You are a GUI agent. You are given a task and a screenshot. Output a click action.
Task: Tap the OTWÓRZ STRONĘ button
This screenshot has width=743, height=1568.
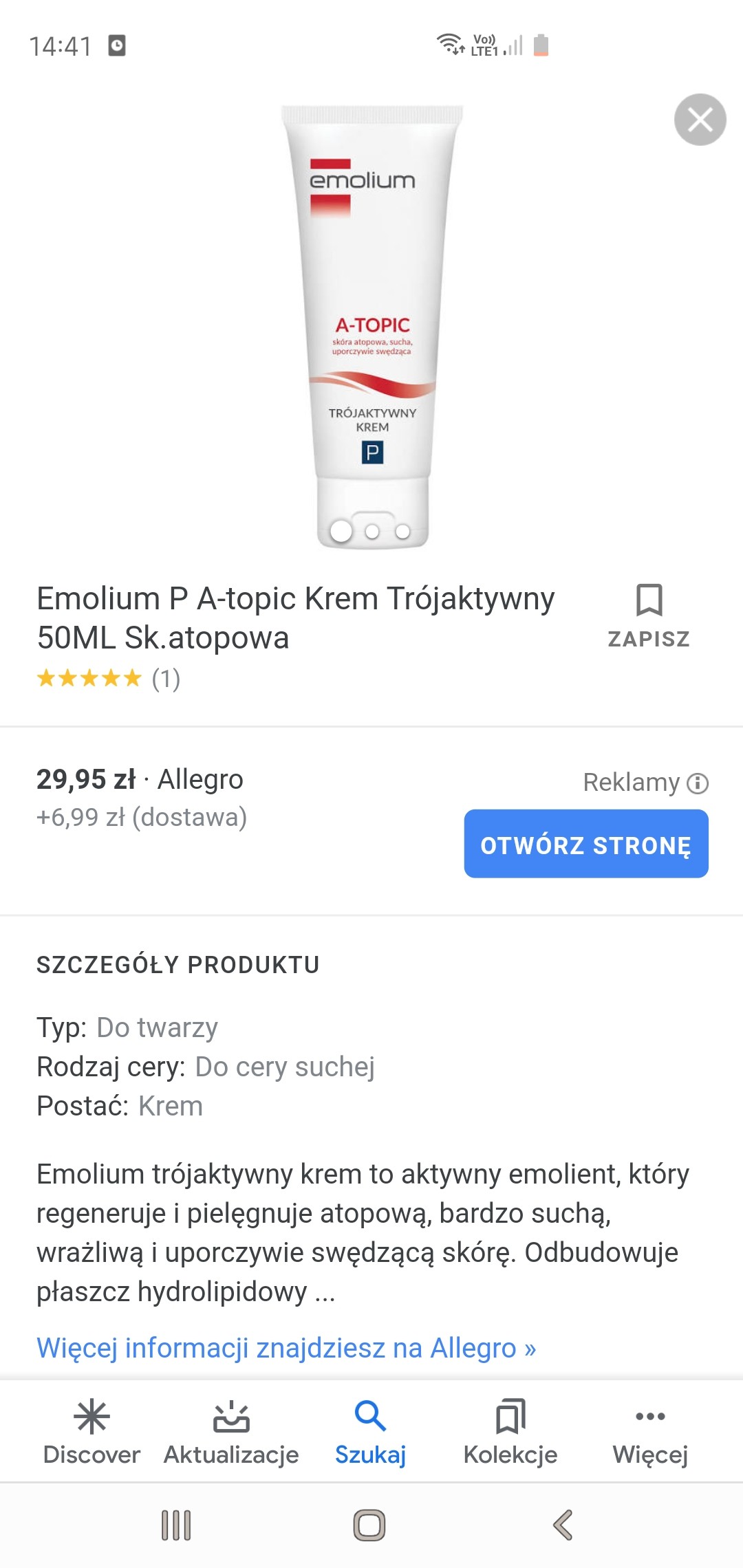586,844
